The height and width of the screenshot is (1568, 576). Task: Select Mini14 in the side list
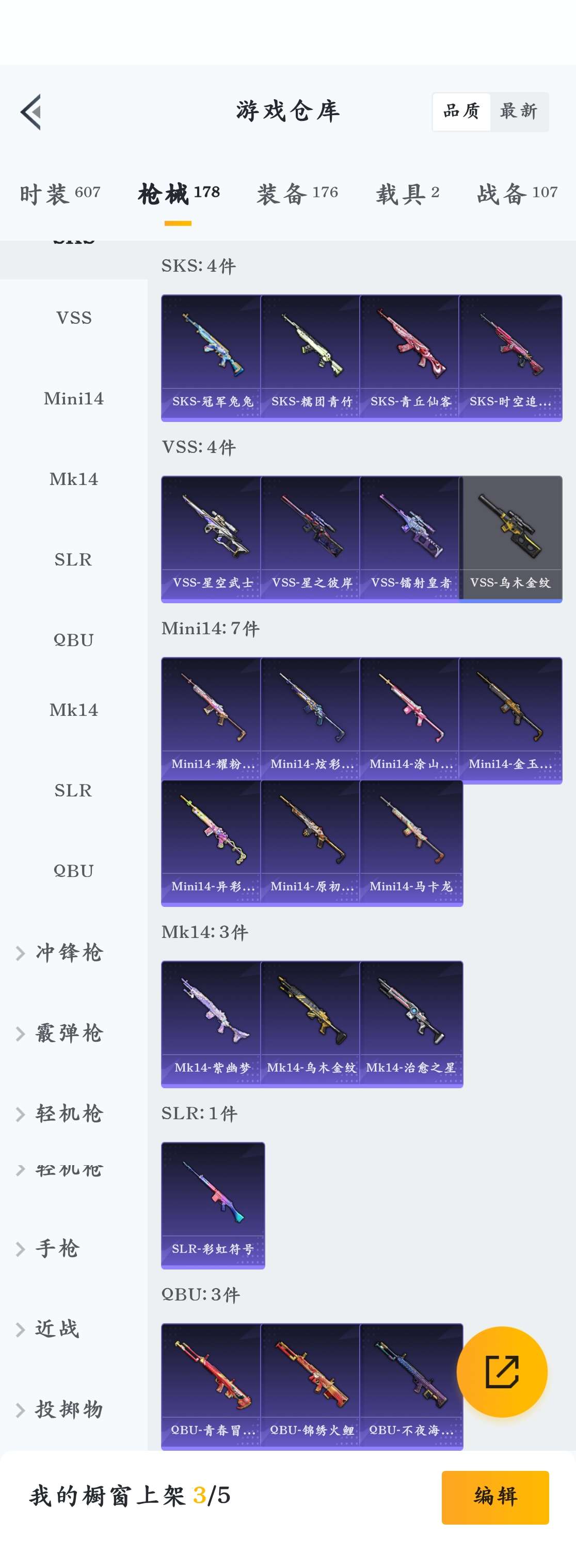coord(74,399)
